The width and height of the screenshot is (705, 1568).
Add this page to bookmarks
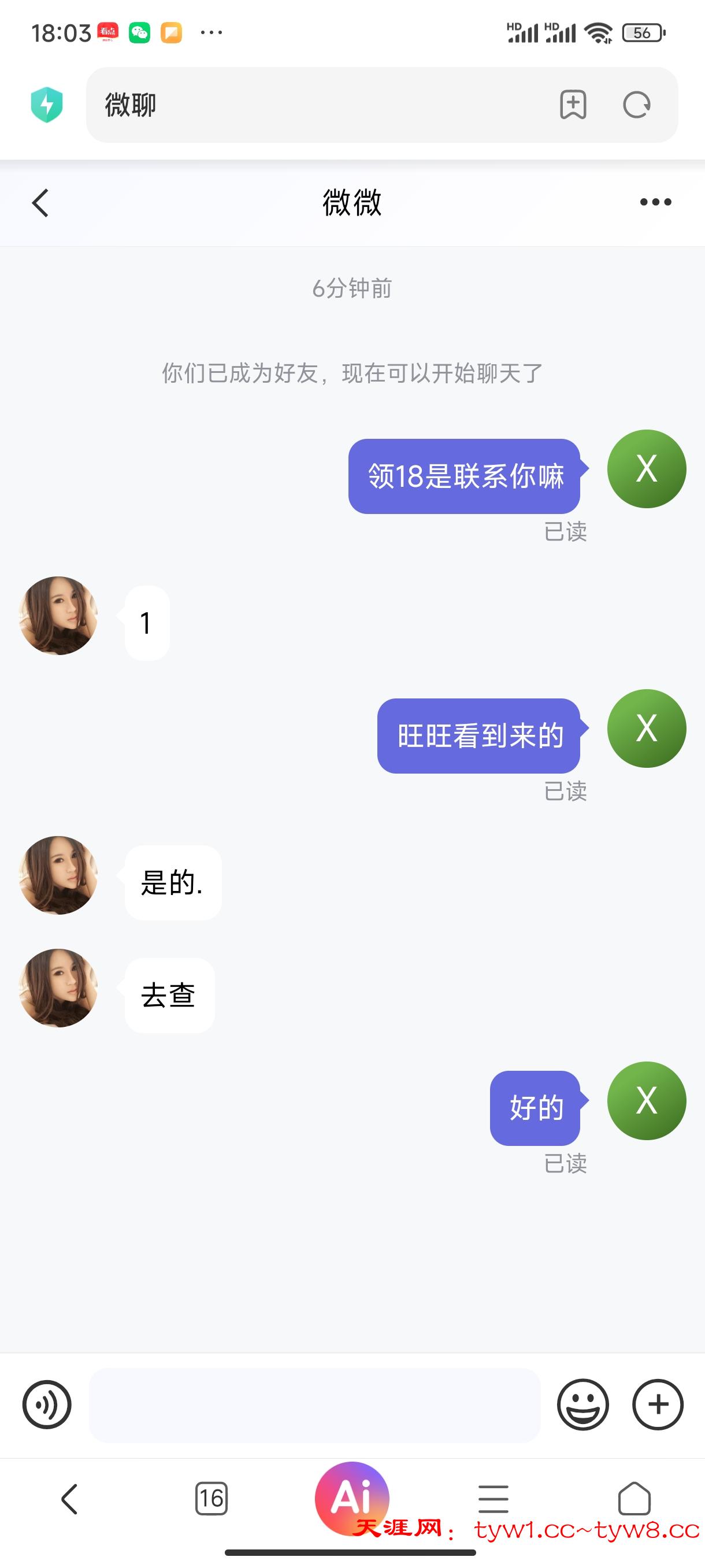pos(573,105)
